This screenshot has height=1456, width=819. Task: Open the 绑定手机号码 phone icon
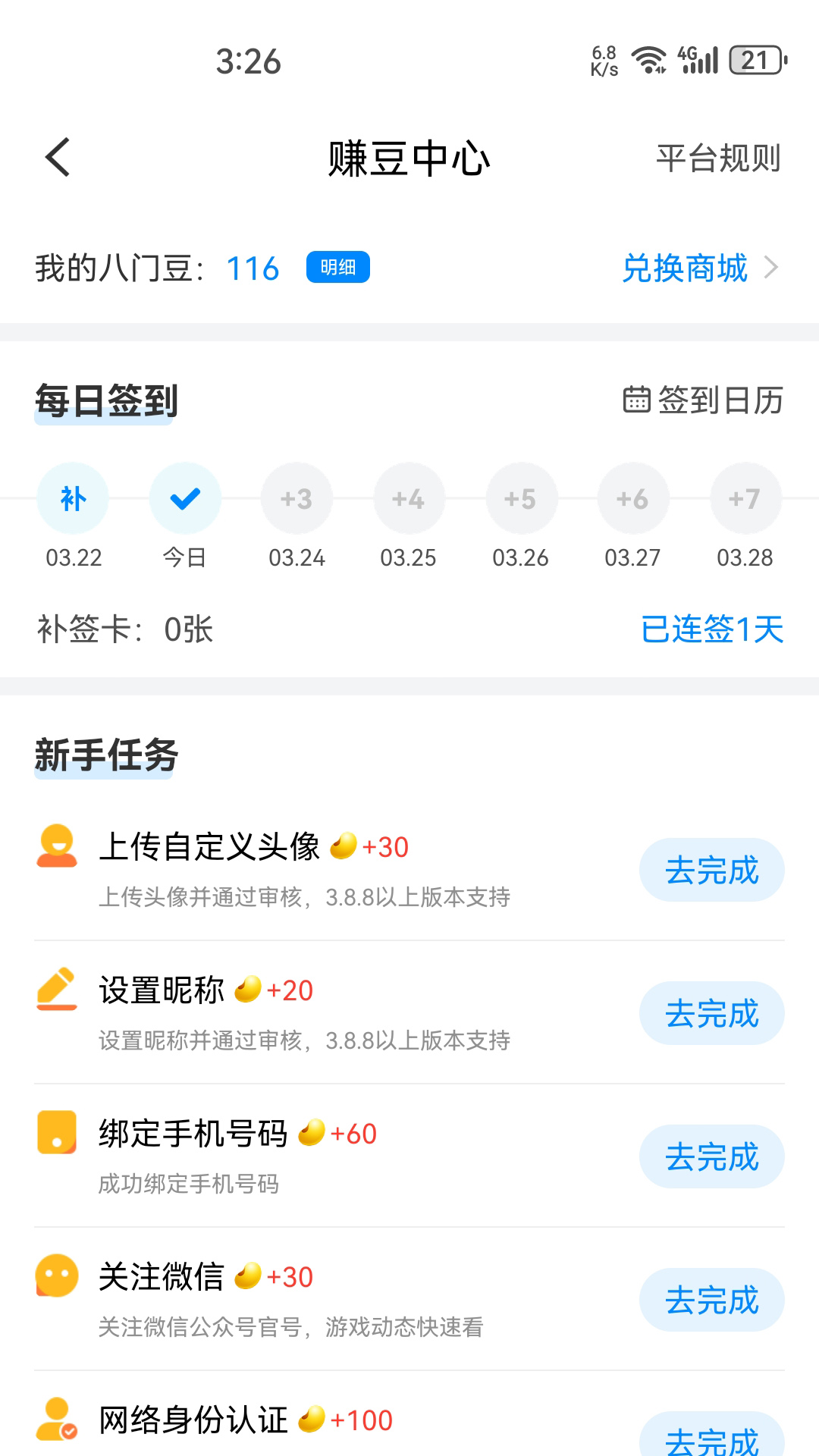tap(55, 1133)
